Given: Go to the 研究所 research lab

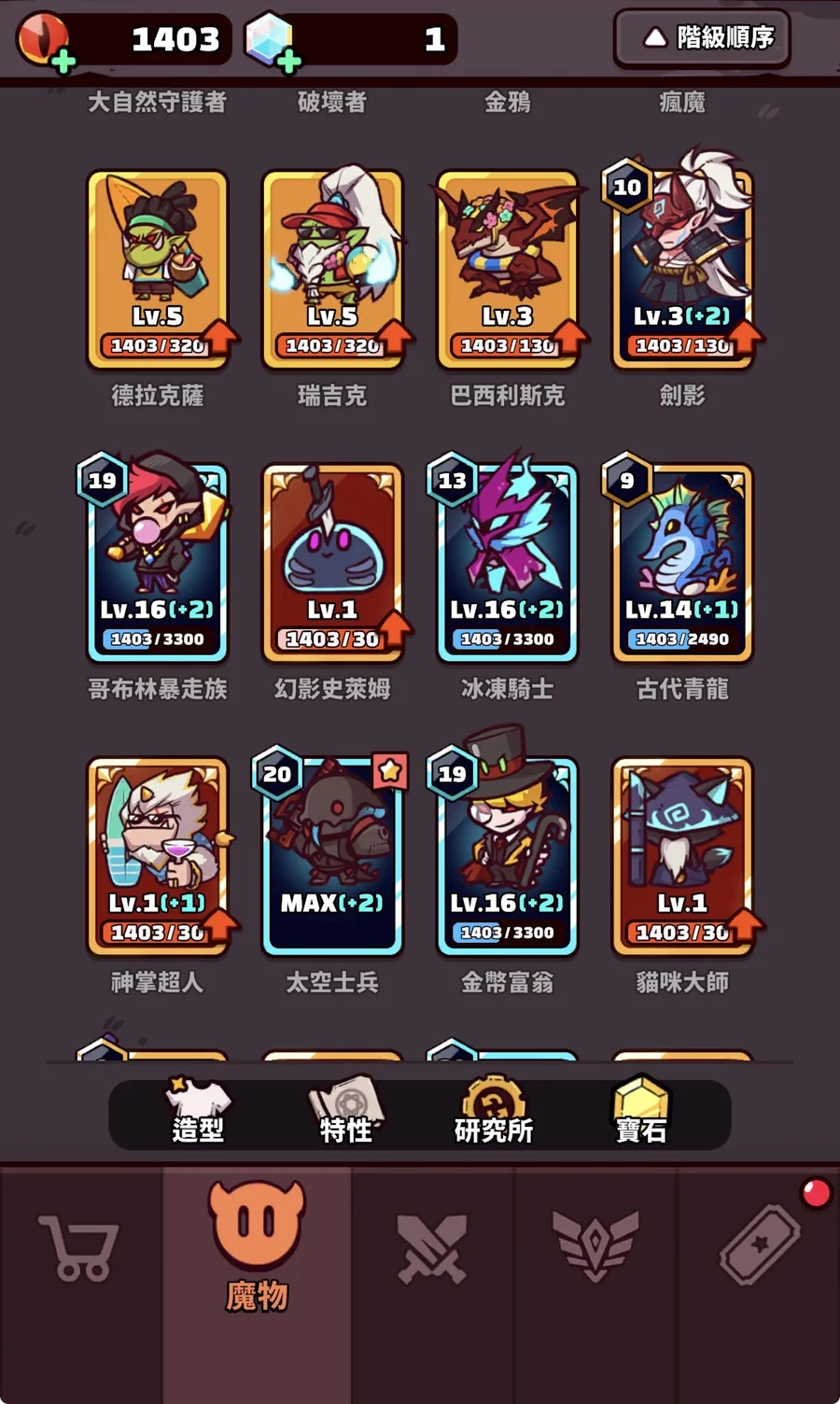Looking at the screenshot, I should [494, 1114].
